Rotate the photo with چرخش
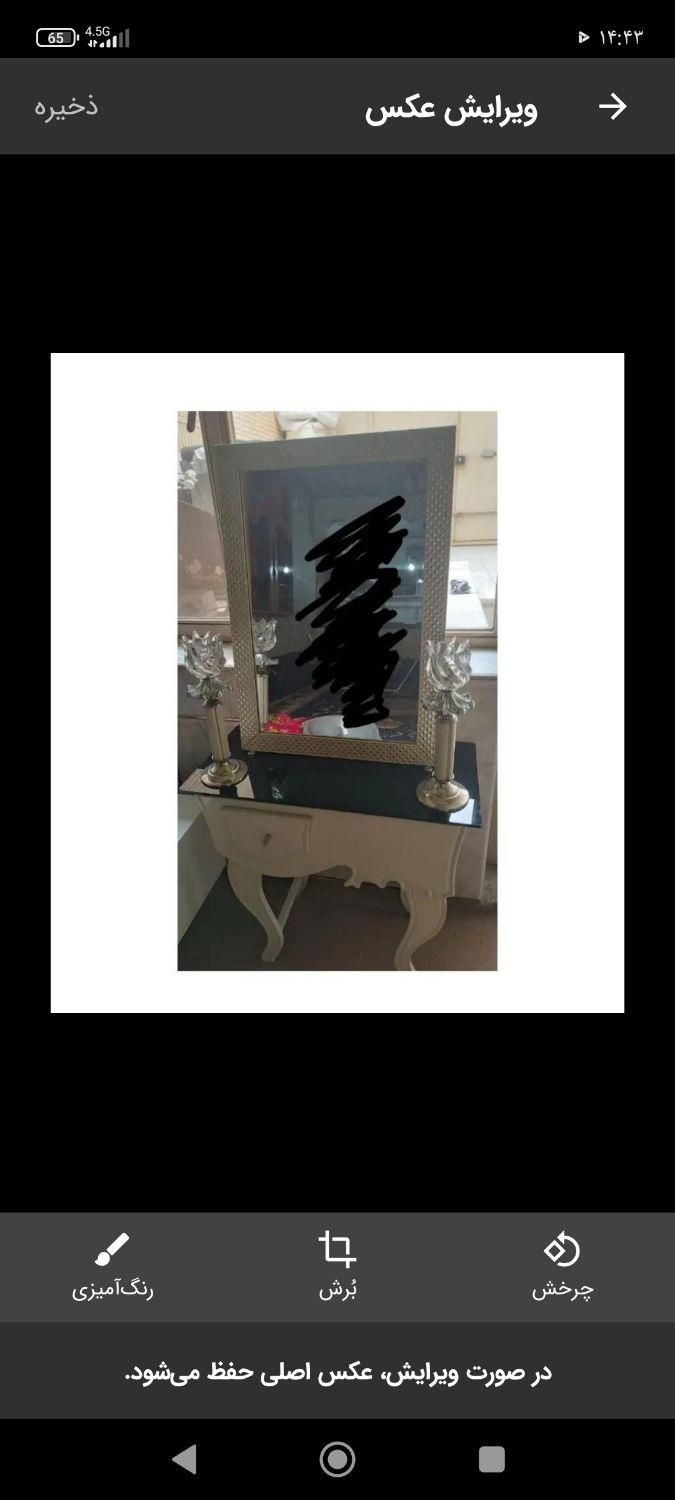Image resolution: width=675 pixels, height=1500 pixels. coord(562,1266)
